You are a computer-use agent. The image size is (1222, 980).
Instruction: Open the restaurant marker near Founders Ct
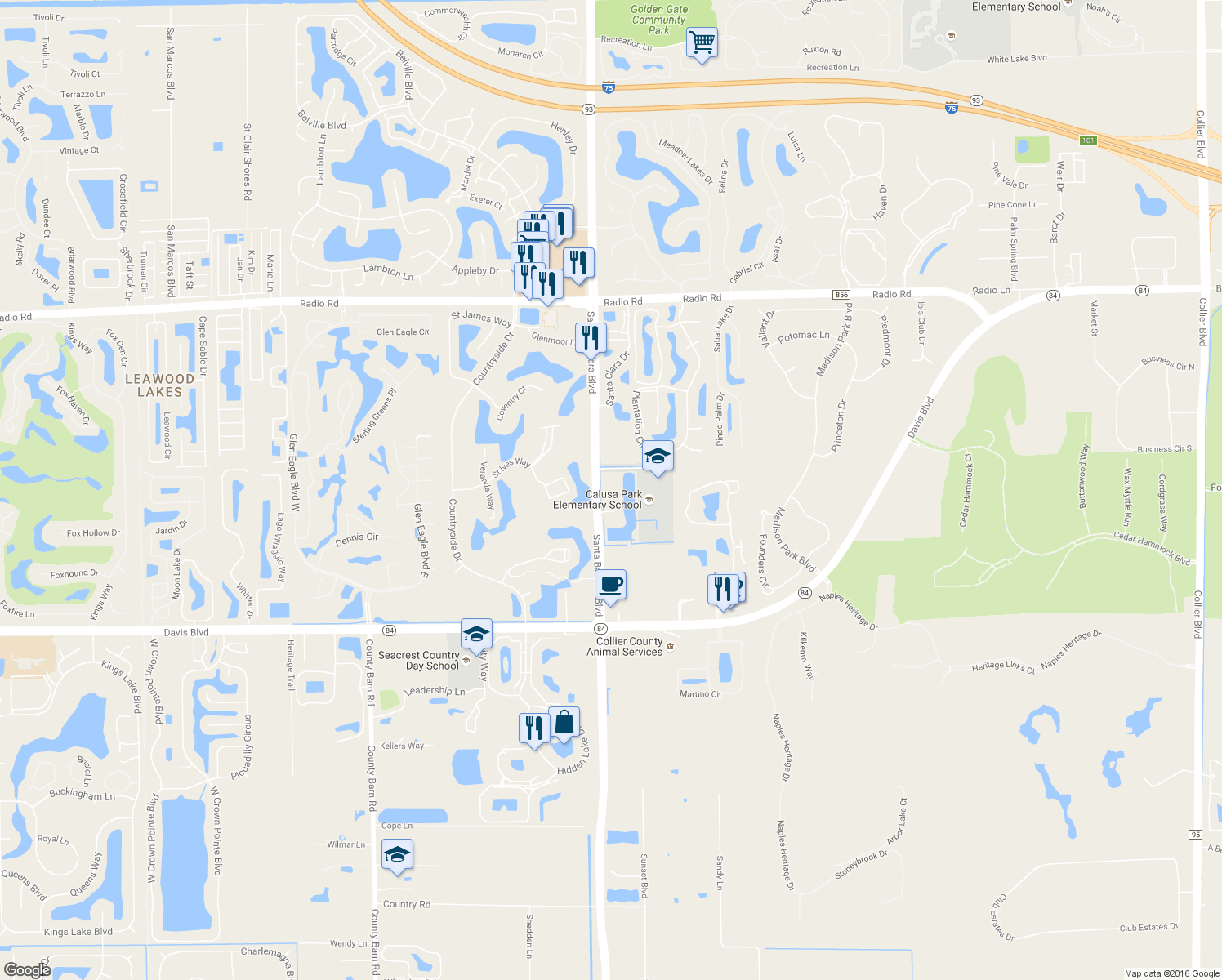pyautogui.click(x=722, y=588)
